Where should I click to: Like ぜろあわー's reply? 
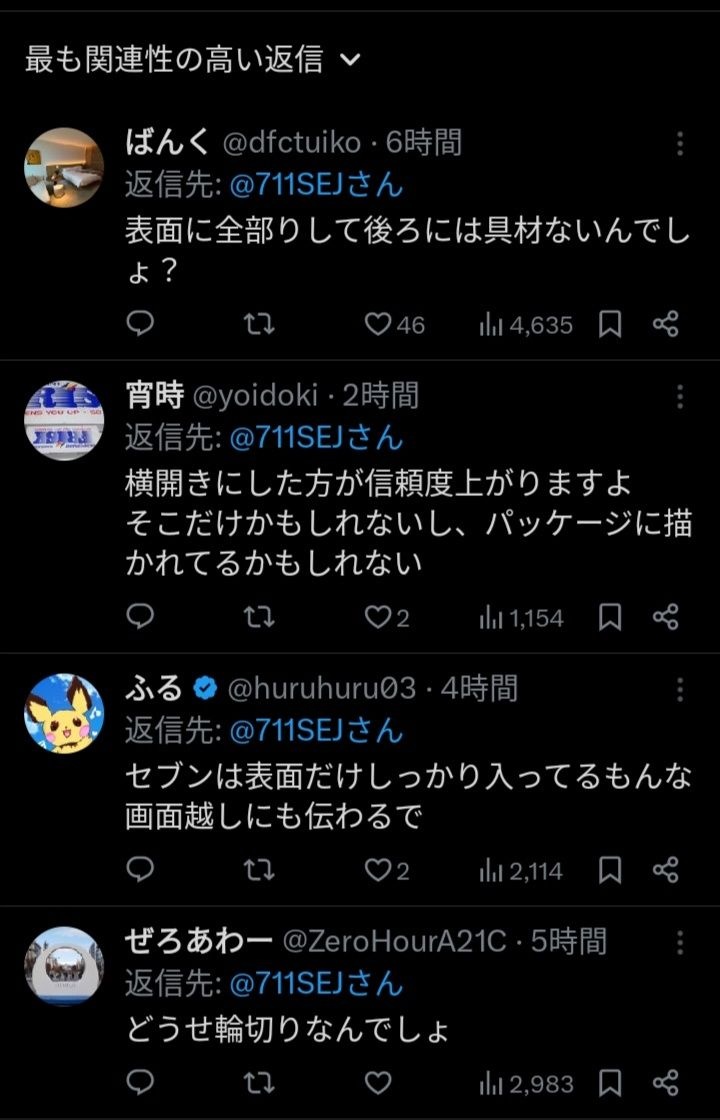coord(376,1082)
